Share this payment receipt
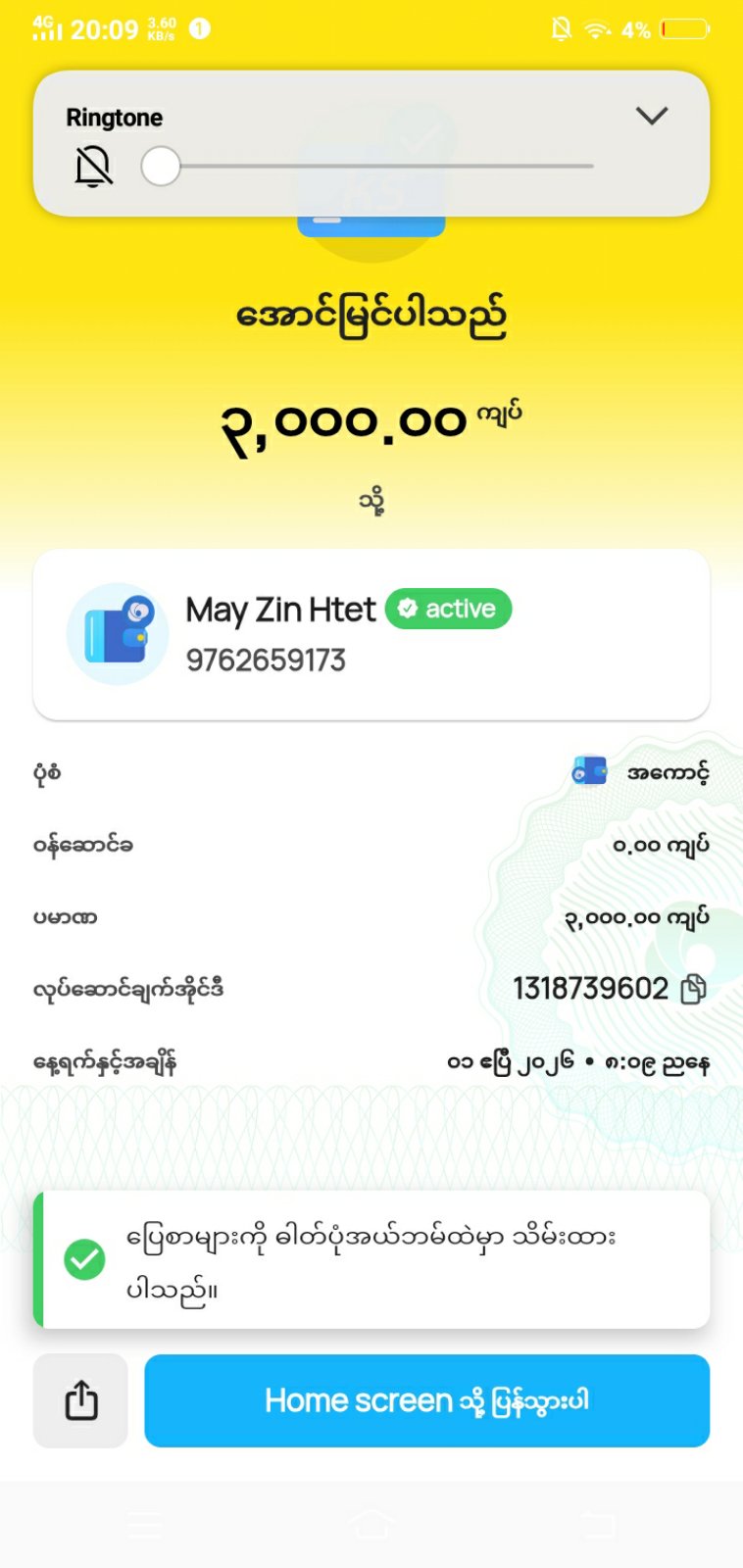Image resolution: width=743 pixels, height=1568 pixels. click(81, 1400)
